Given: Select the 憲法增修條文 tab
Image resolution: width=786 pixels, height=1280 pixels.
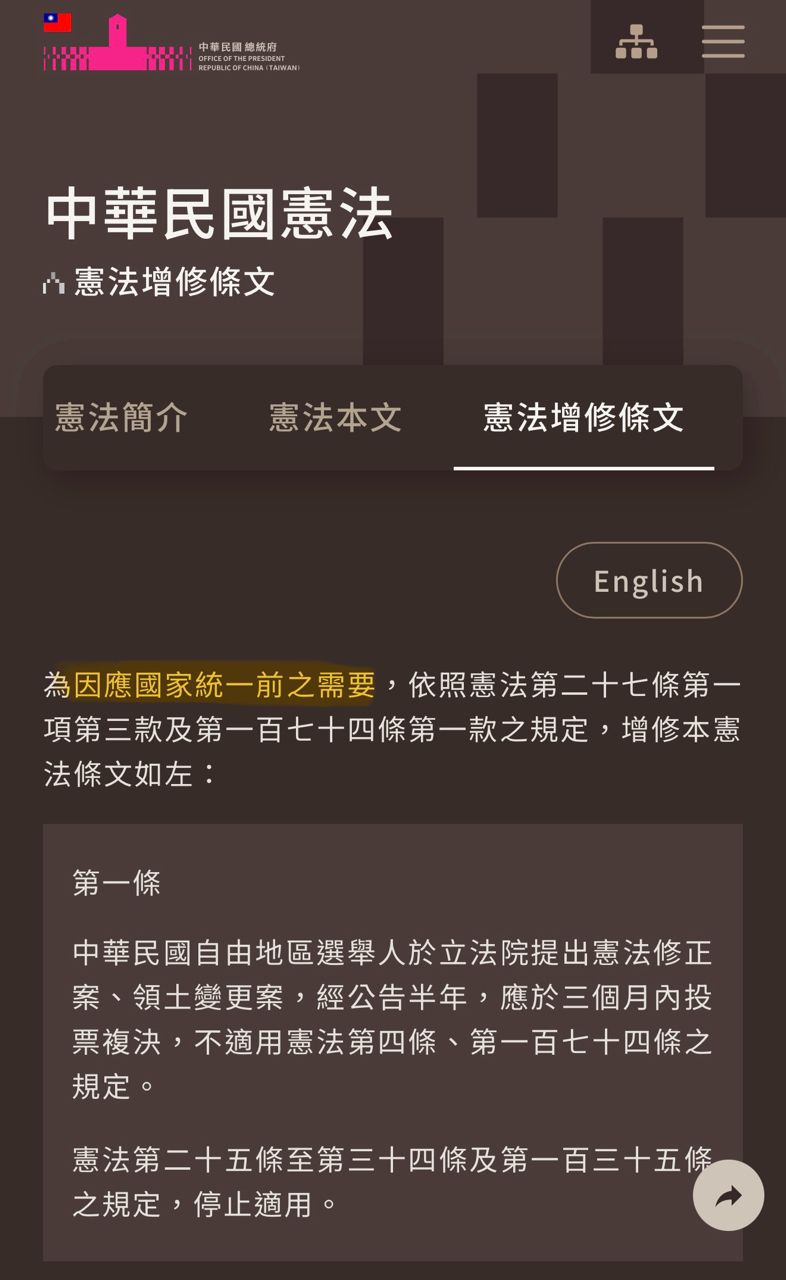Looking at the screenshot, I should click(x=584, y=417).
